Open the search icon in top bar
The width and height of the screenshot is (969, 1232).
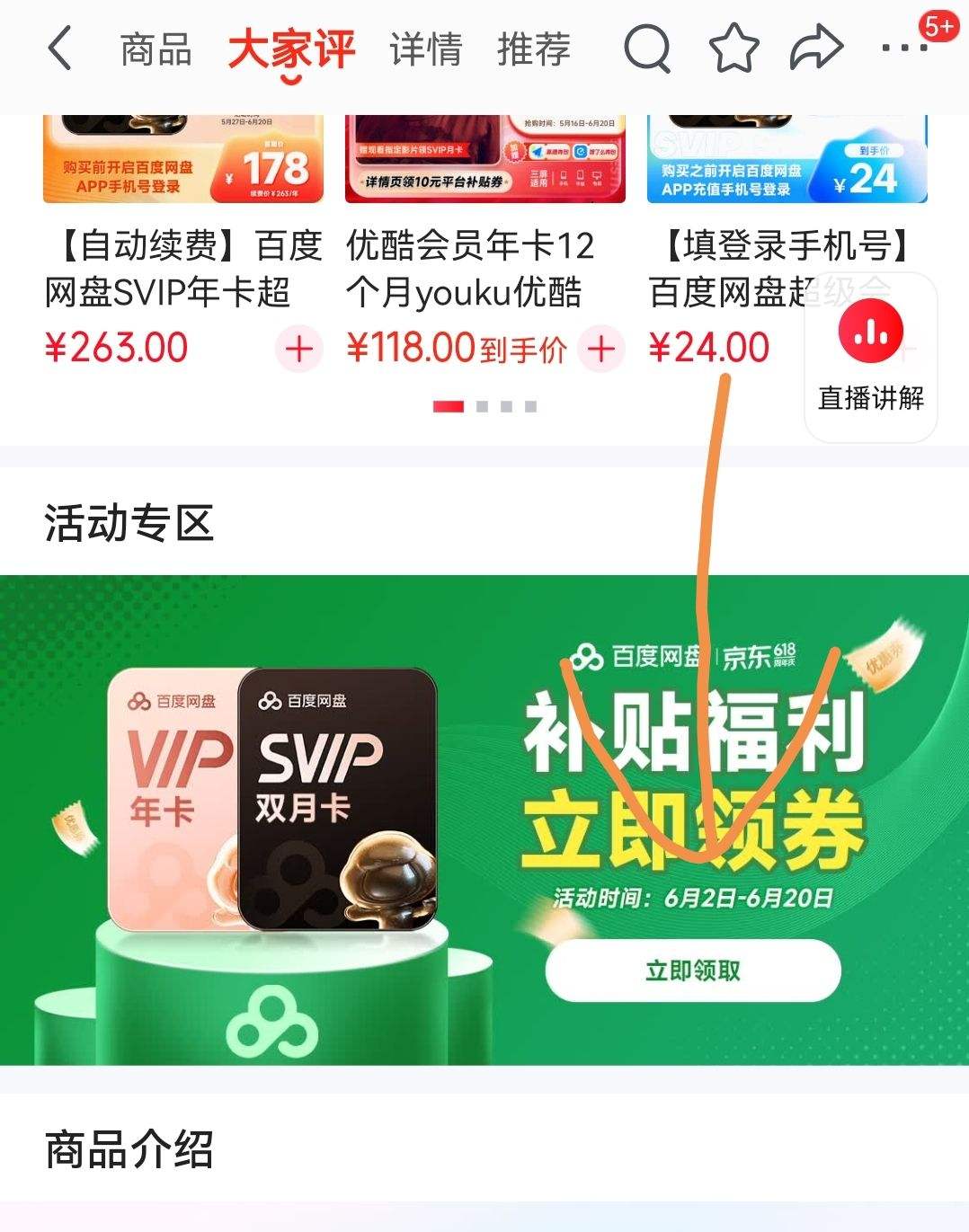[x=647, y=49]
